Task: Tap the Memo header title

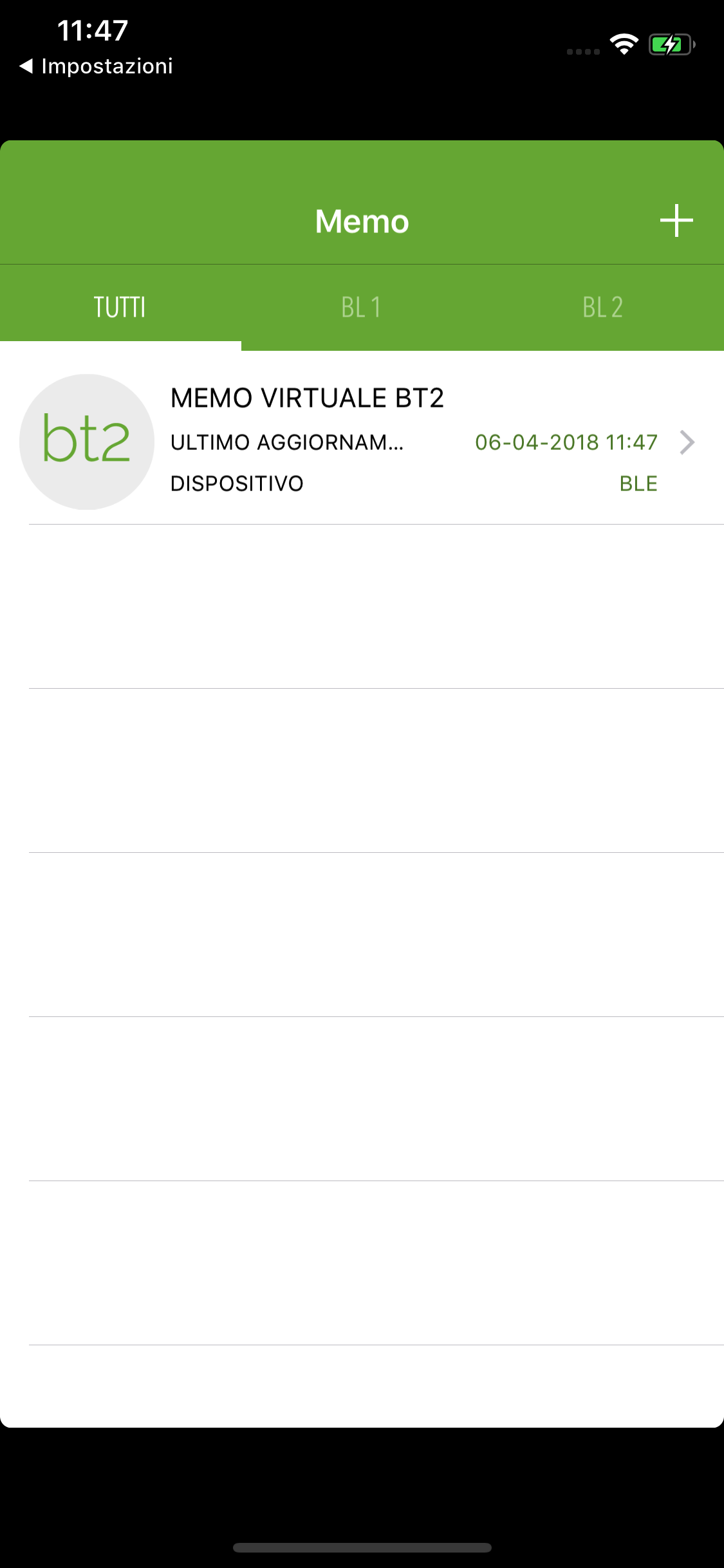Action: point(362,221)
